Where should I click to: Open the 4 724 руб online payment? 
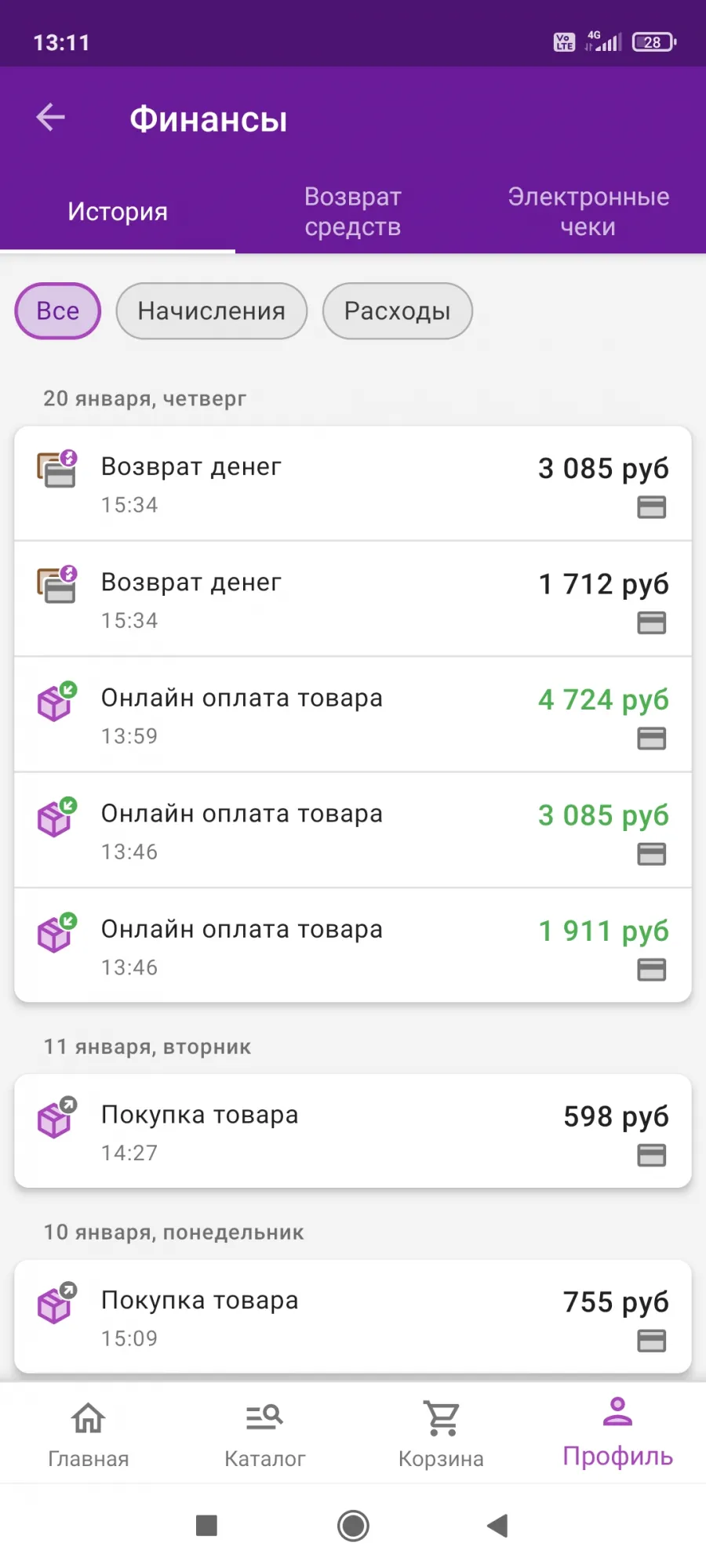pos(353,714)
